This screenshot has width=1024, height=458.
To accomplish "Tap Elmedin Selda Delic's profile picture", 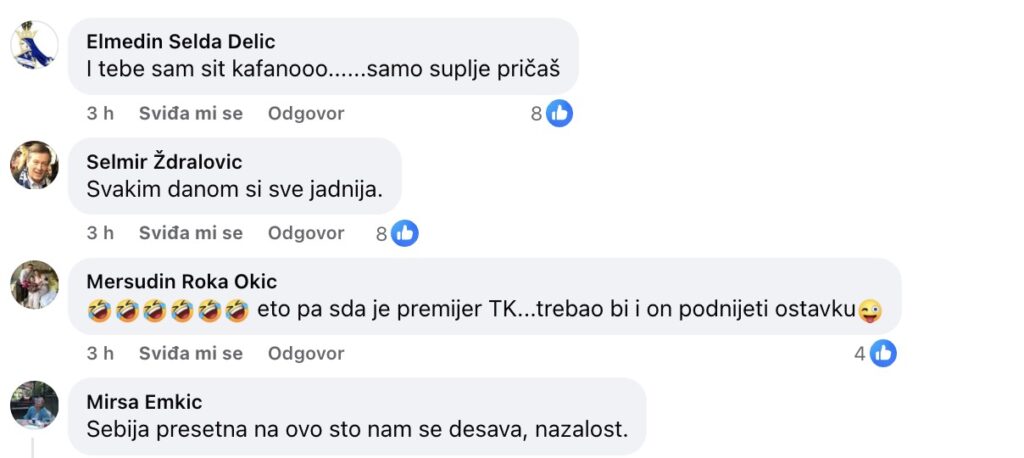I will click(34, 45).
